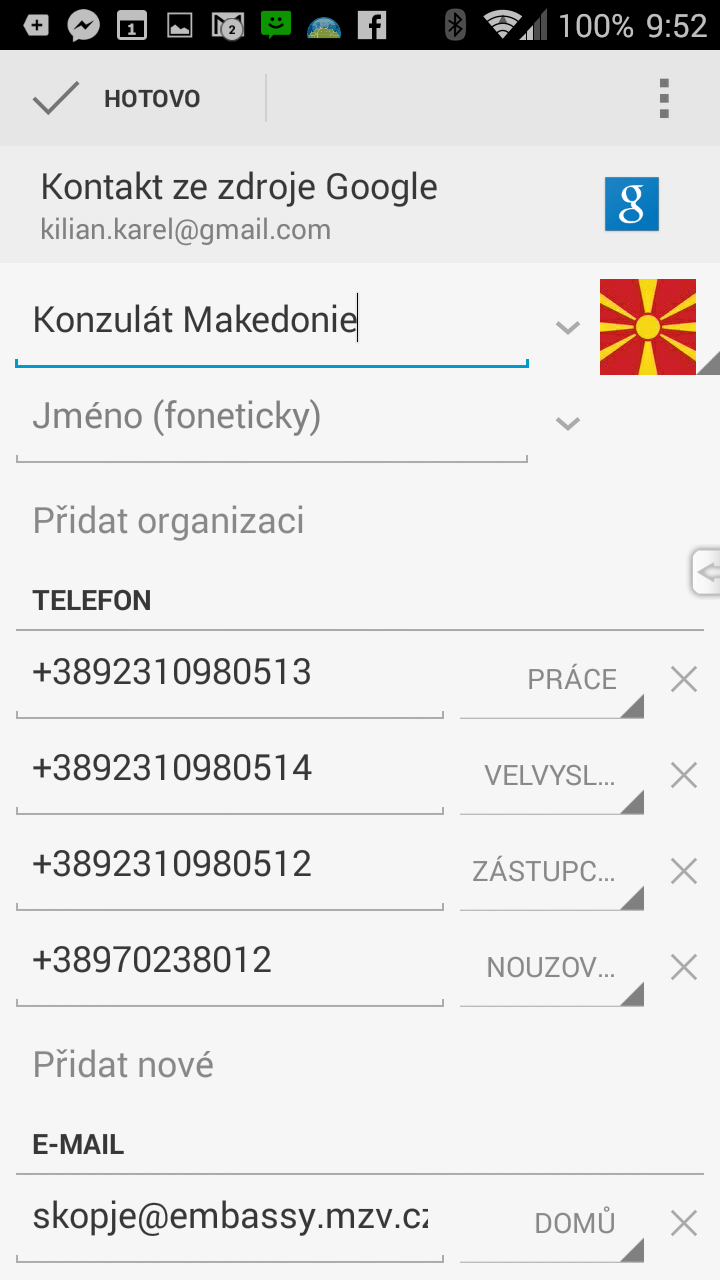Confirm the edits with HOTOVO
The image size is (720, 1280).
117,98
